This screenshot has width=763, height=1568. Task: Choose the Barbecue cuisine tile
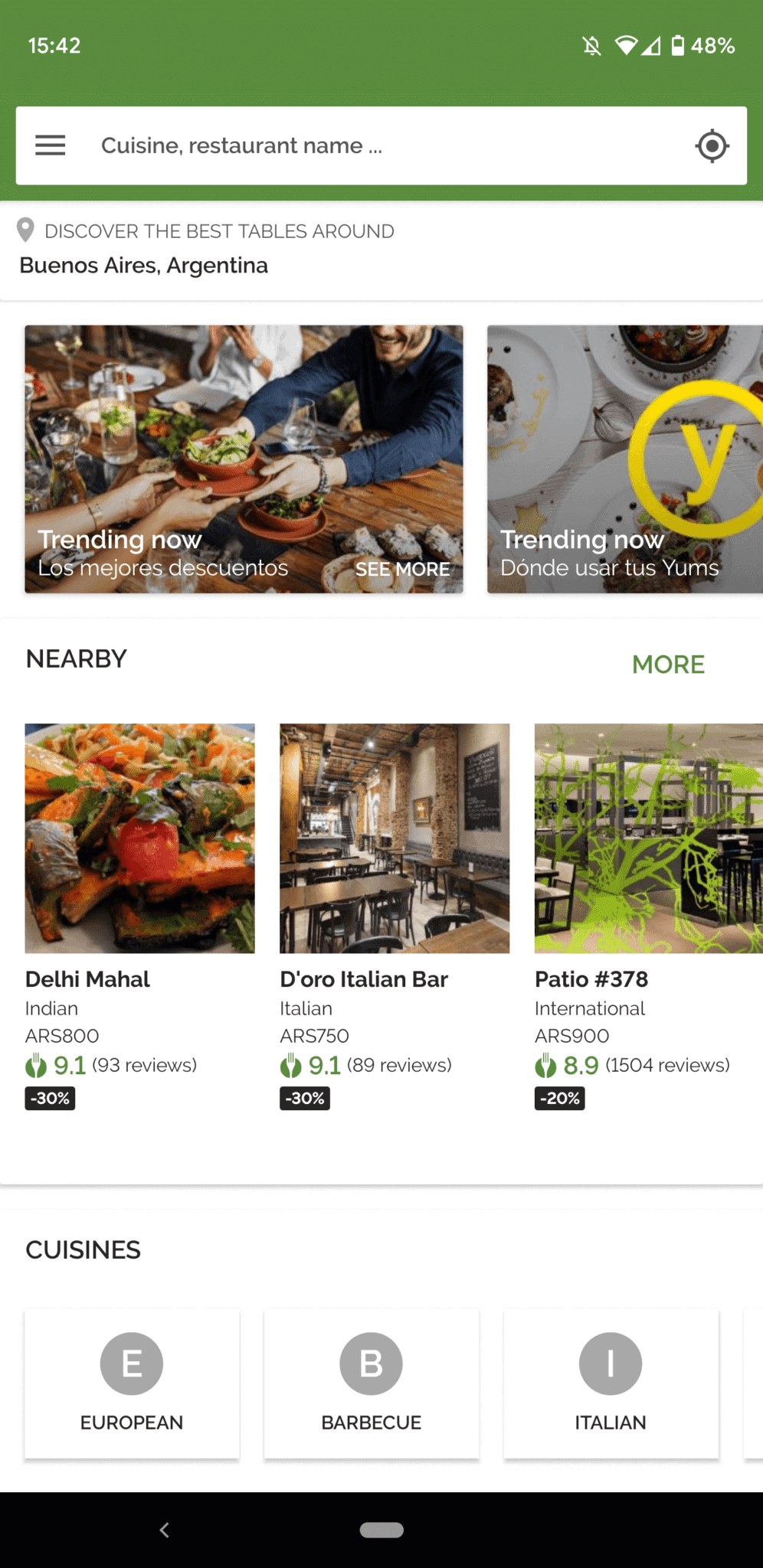tap(372, 1383)
